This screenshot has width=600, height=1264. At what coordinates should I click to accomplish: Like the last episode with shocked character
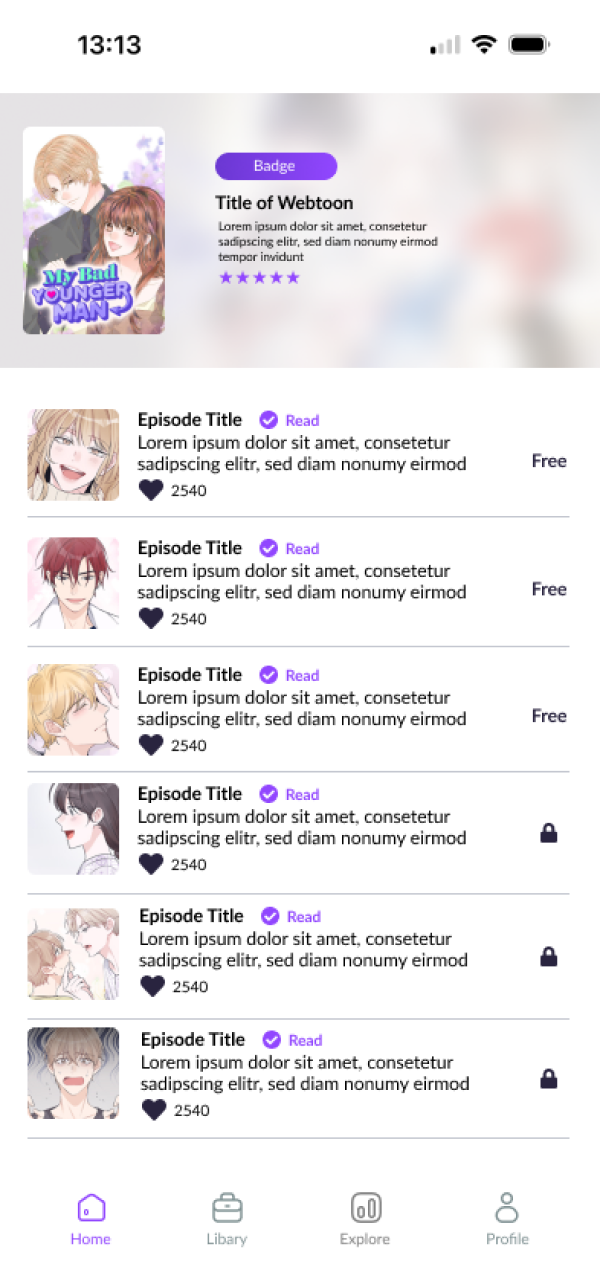[154, 1110]
